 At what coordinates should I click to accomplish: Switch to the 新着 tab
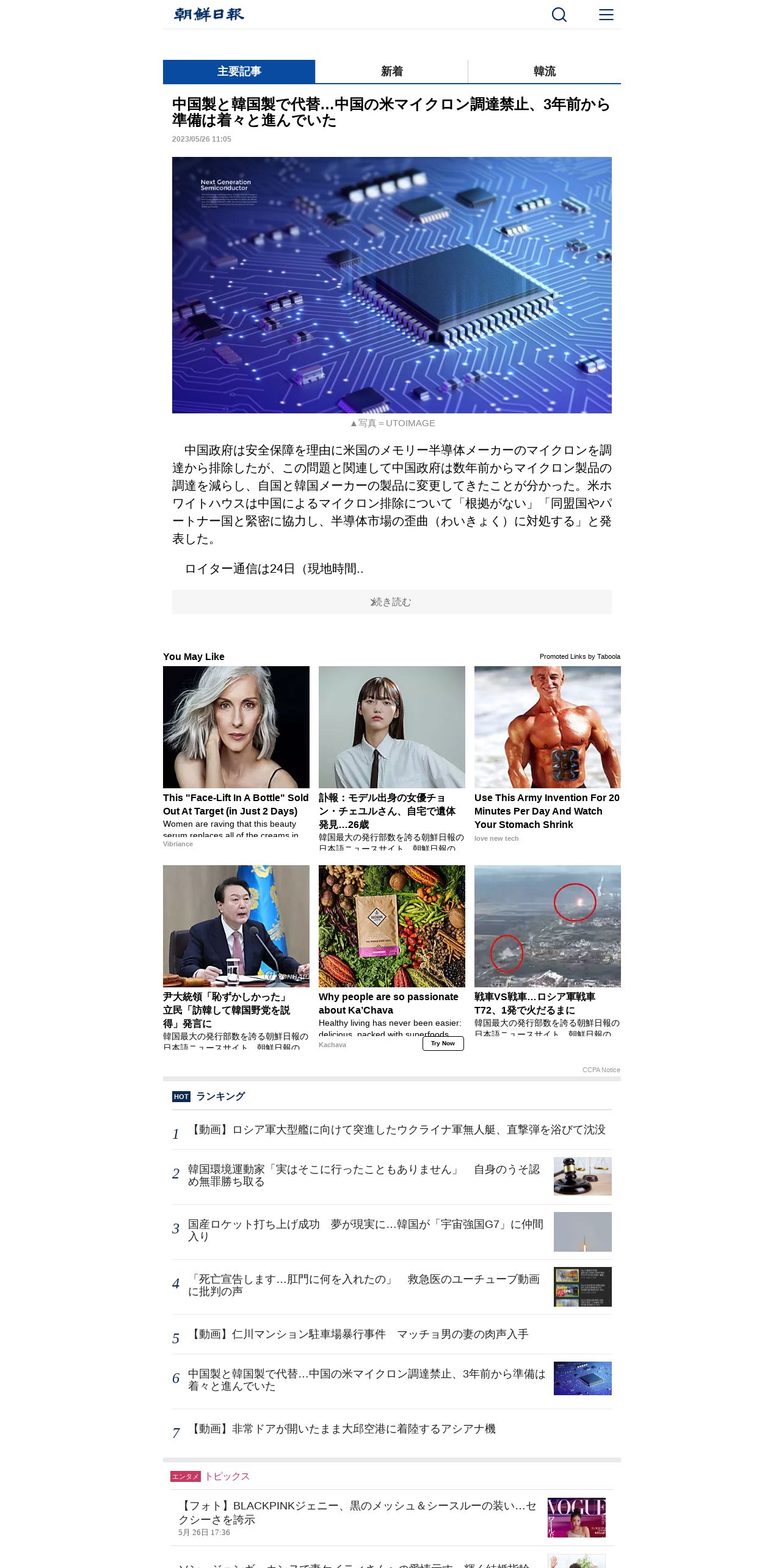391,71
